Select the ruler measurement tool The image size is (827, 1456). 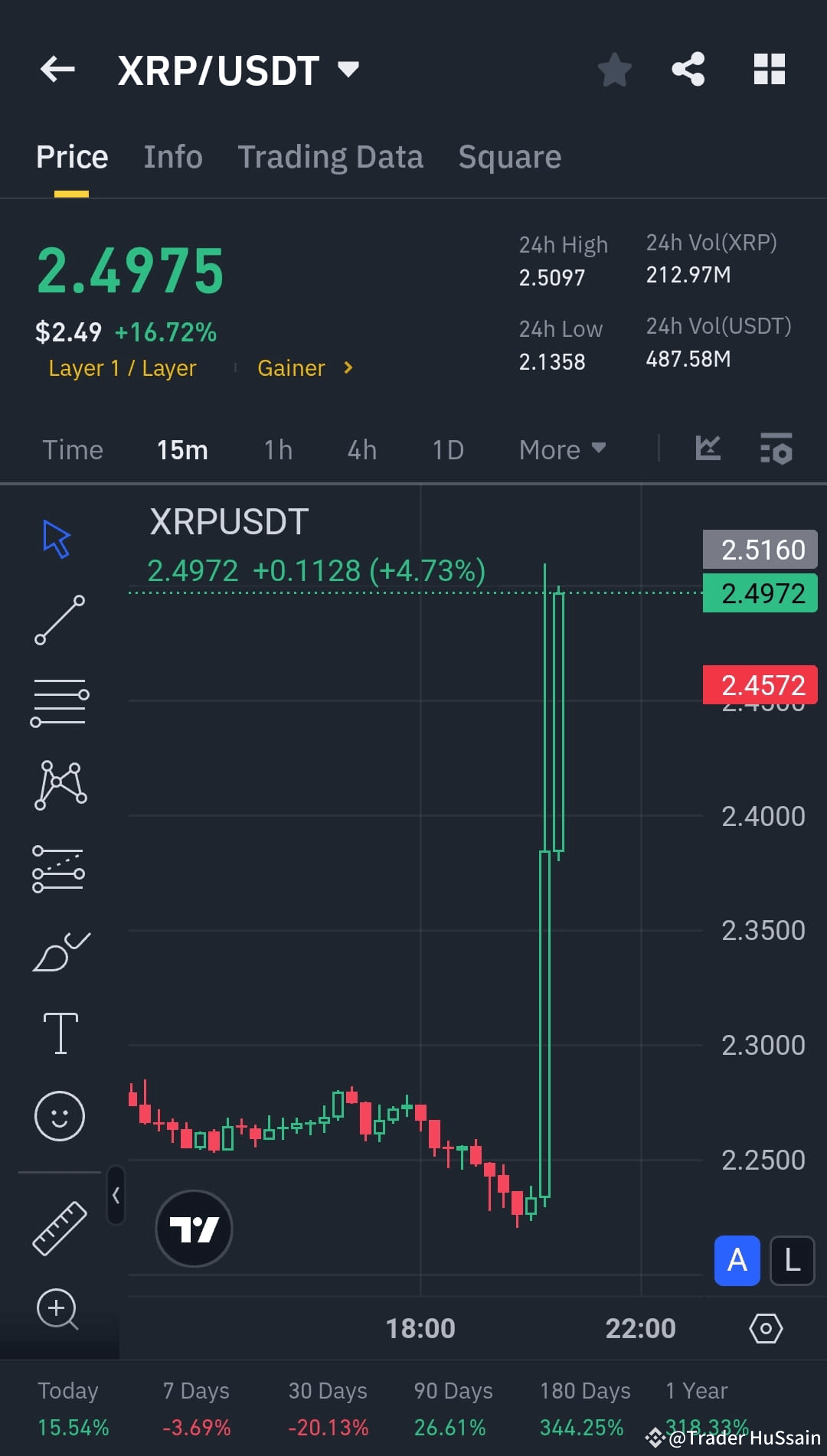[60, 1225]
